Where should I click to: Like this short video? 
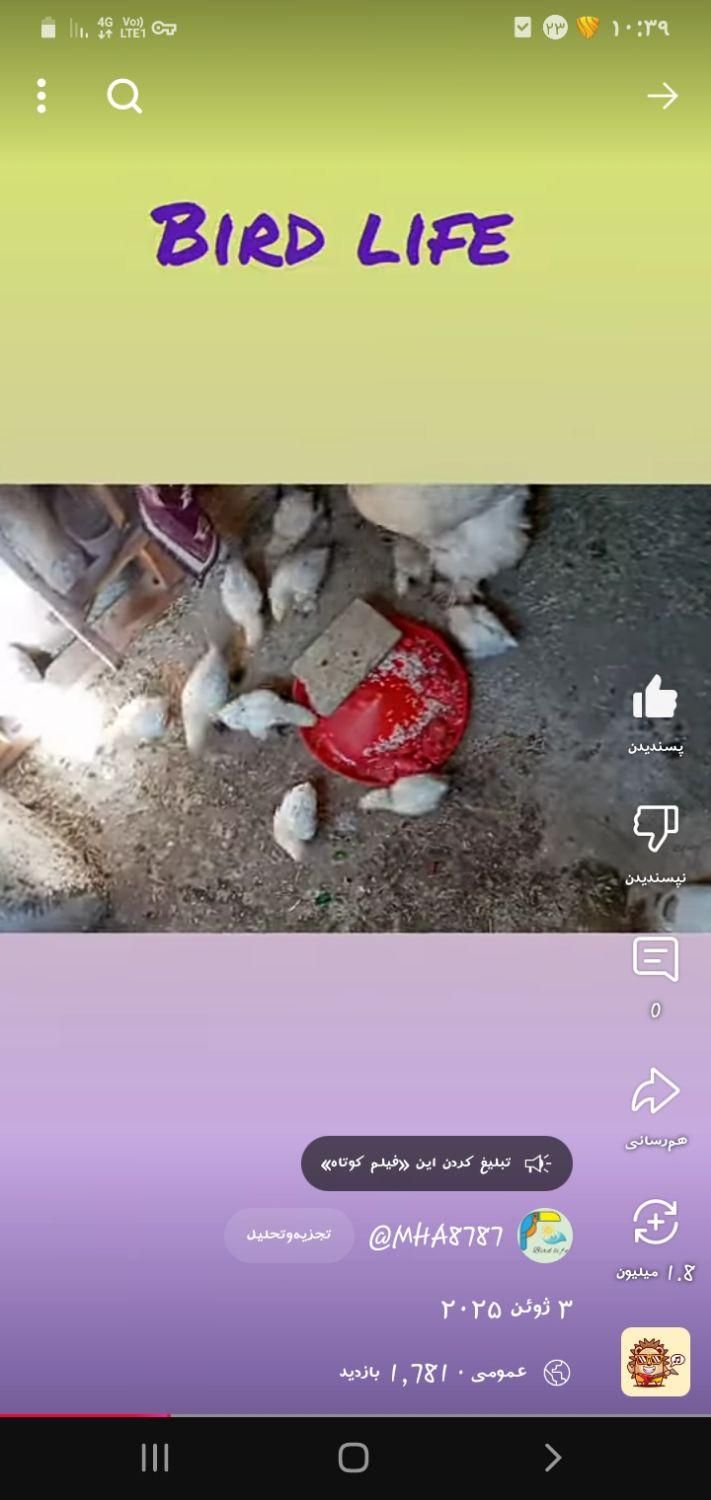click(x=655, y=698)
